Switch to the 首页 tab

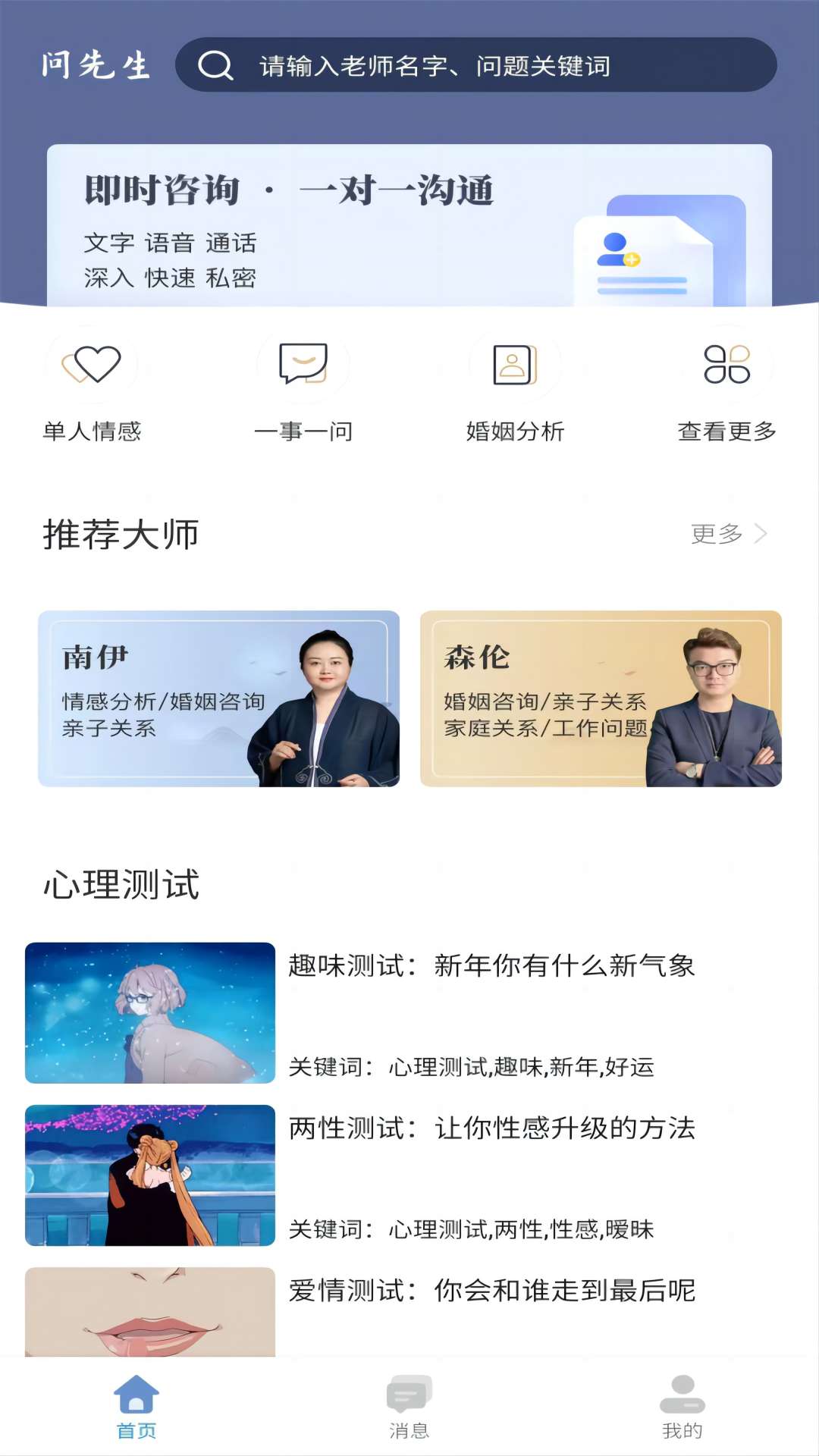point(136,1407)
